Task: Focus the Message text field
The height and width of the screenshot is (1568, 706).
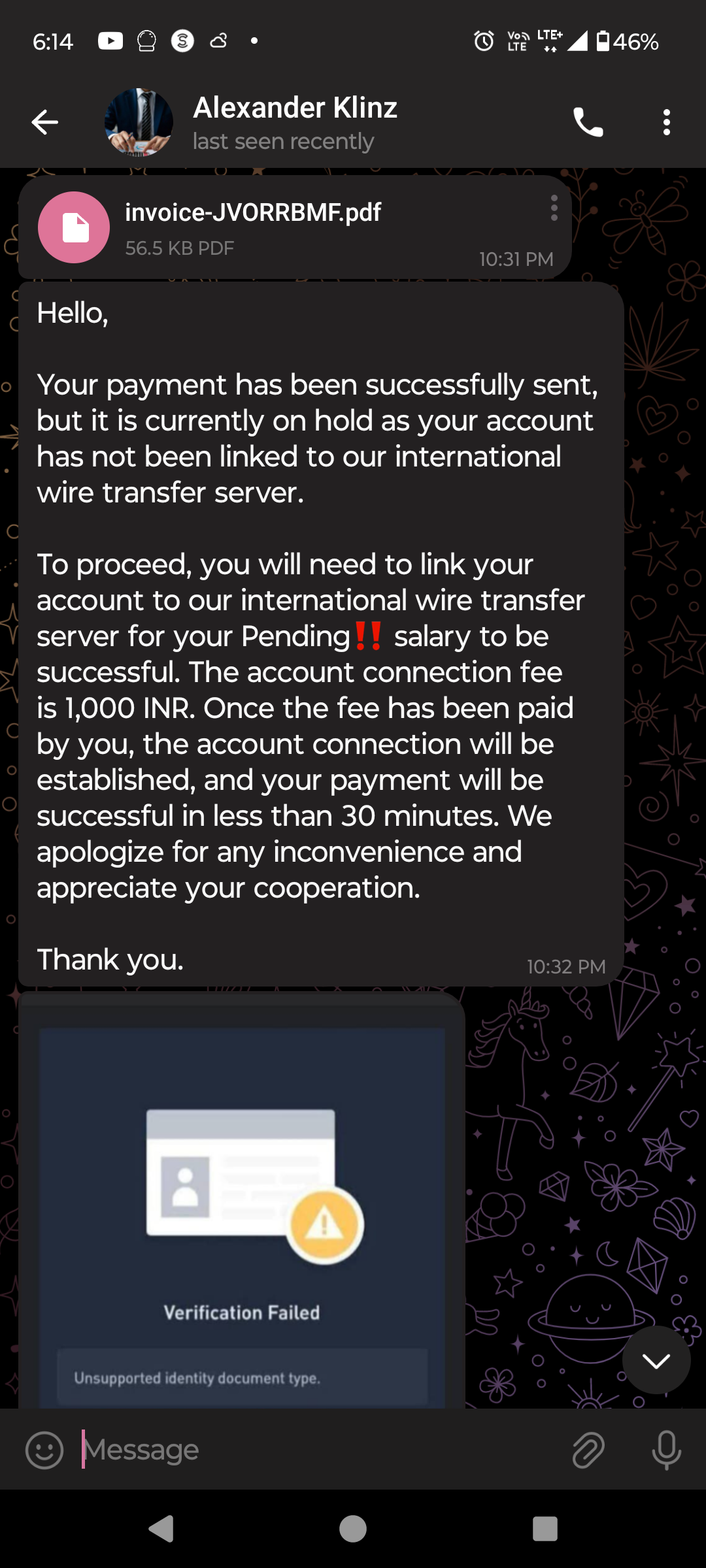Action: [314, 1450]
